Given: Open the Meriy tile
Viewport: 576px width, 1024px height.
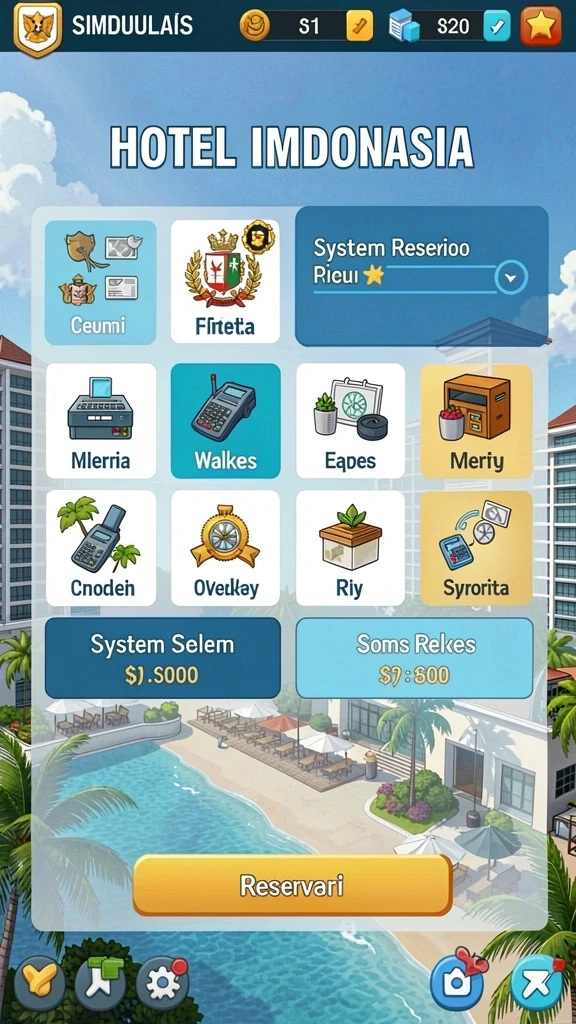Looking at the screenshot, I should click(476, 421).
